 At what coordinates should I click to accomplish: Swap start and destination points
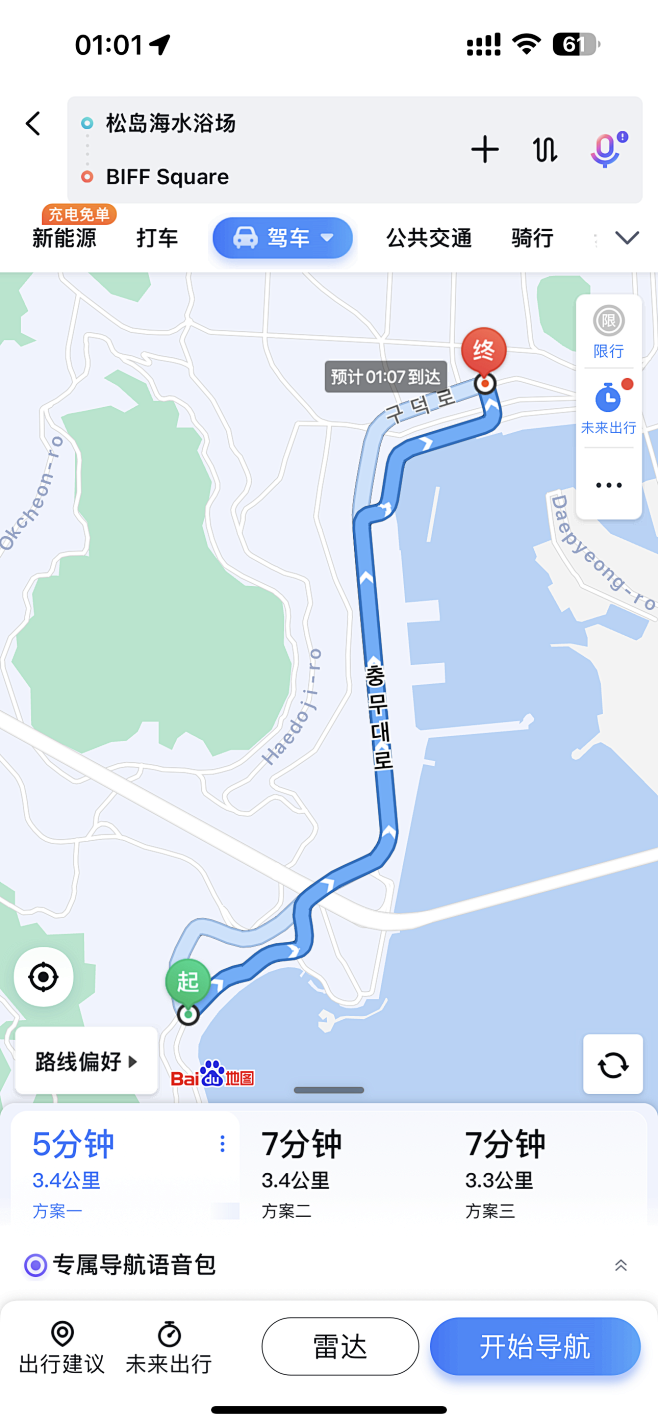[544, 150]
